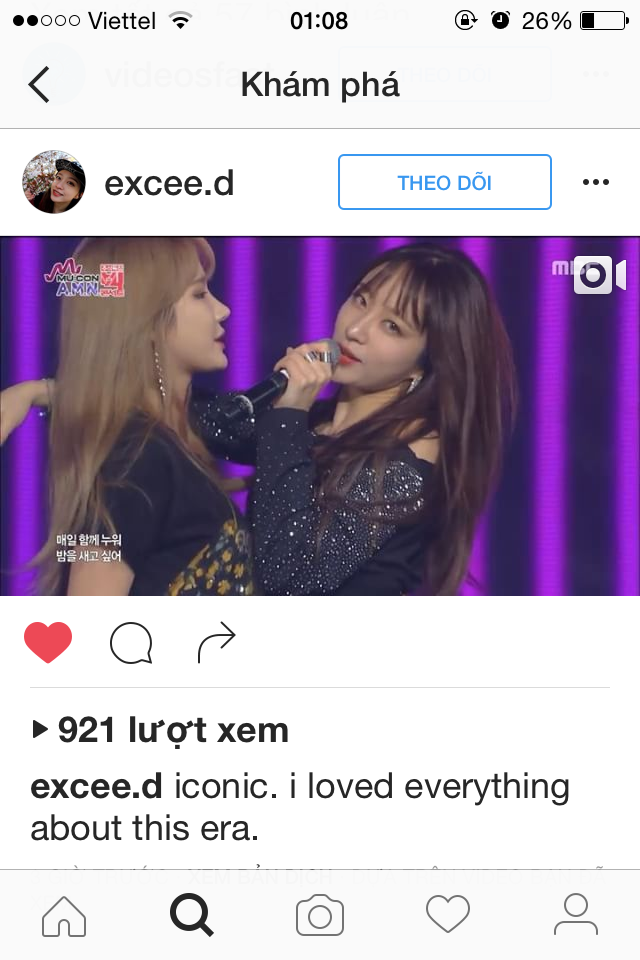Open the post's three-dot options menu

(x=595, y=182)
